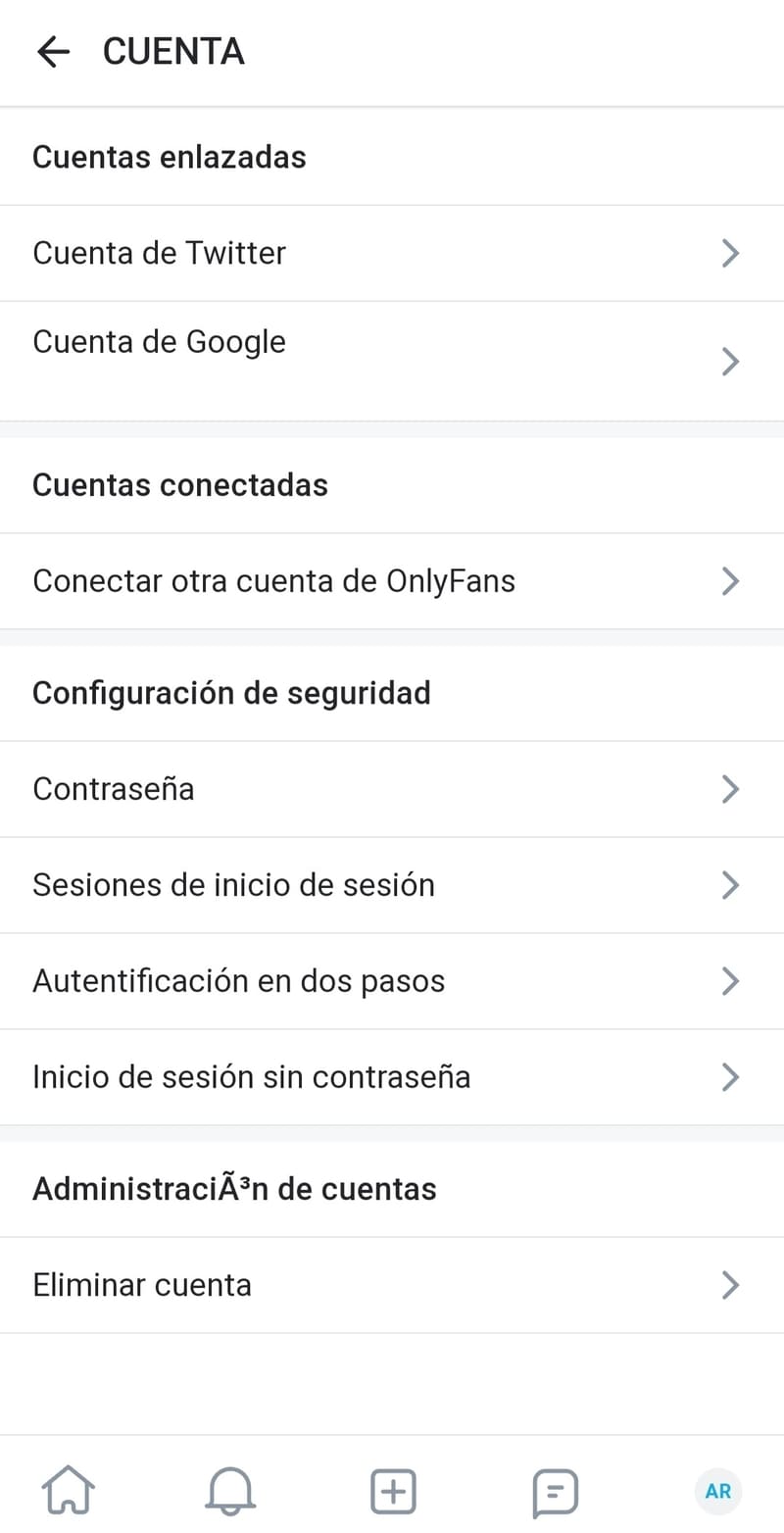Select the Cuentas enlazadas section header

coord(170,157)
